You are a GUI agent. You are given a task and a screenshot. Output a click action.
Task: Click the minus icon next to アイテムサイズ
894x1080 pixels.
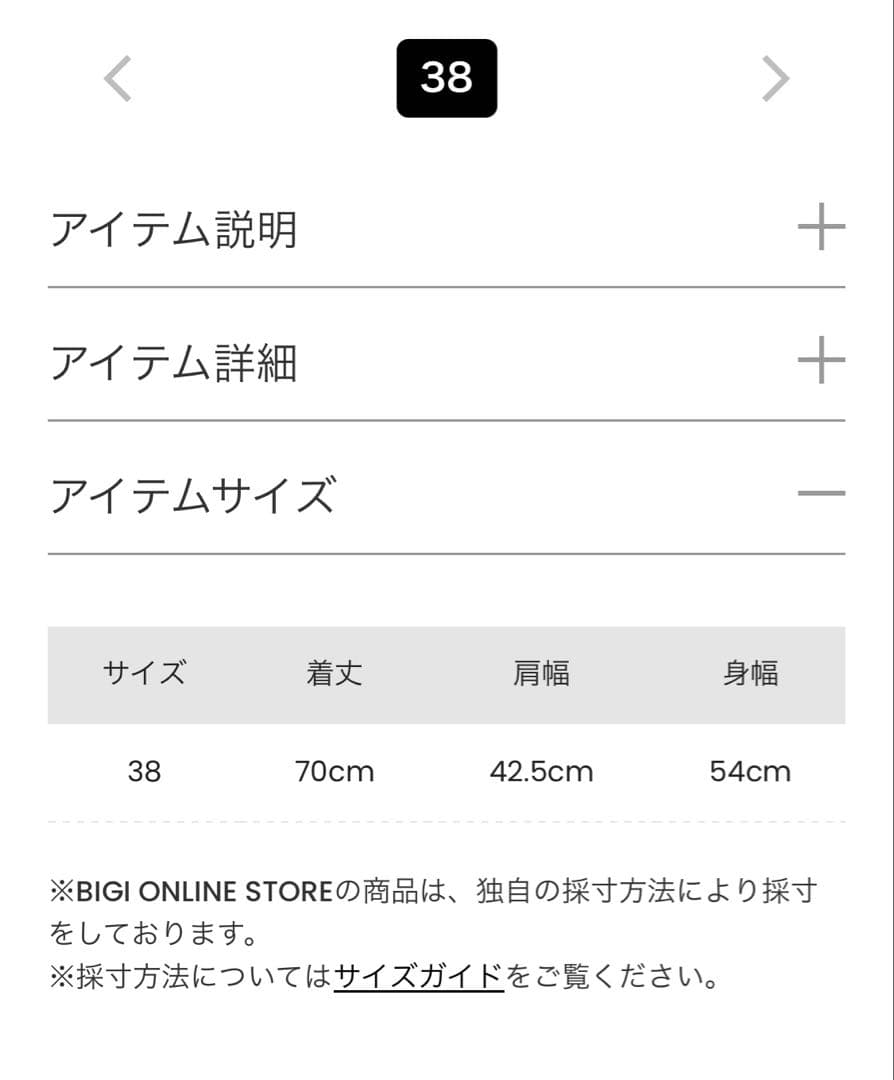tap(823, 493)
